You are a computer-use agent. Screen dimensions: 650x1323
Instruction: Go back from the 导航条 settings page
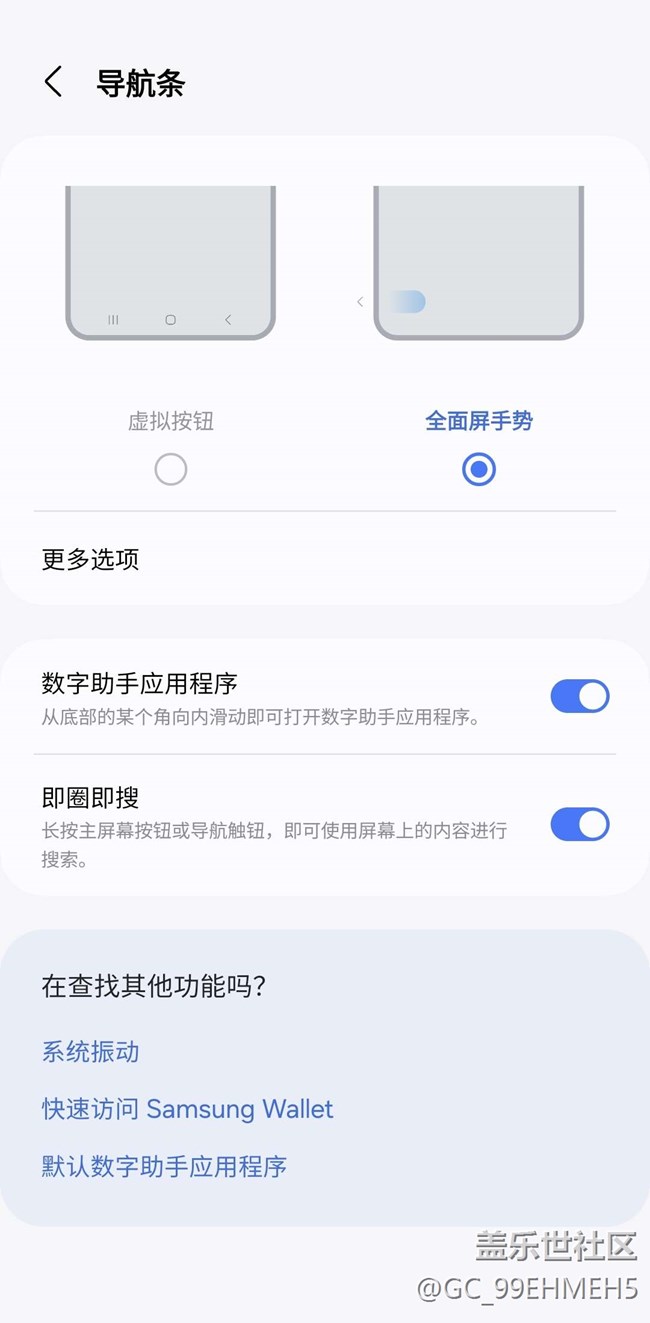click(54, 82)
